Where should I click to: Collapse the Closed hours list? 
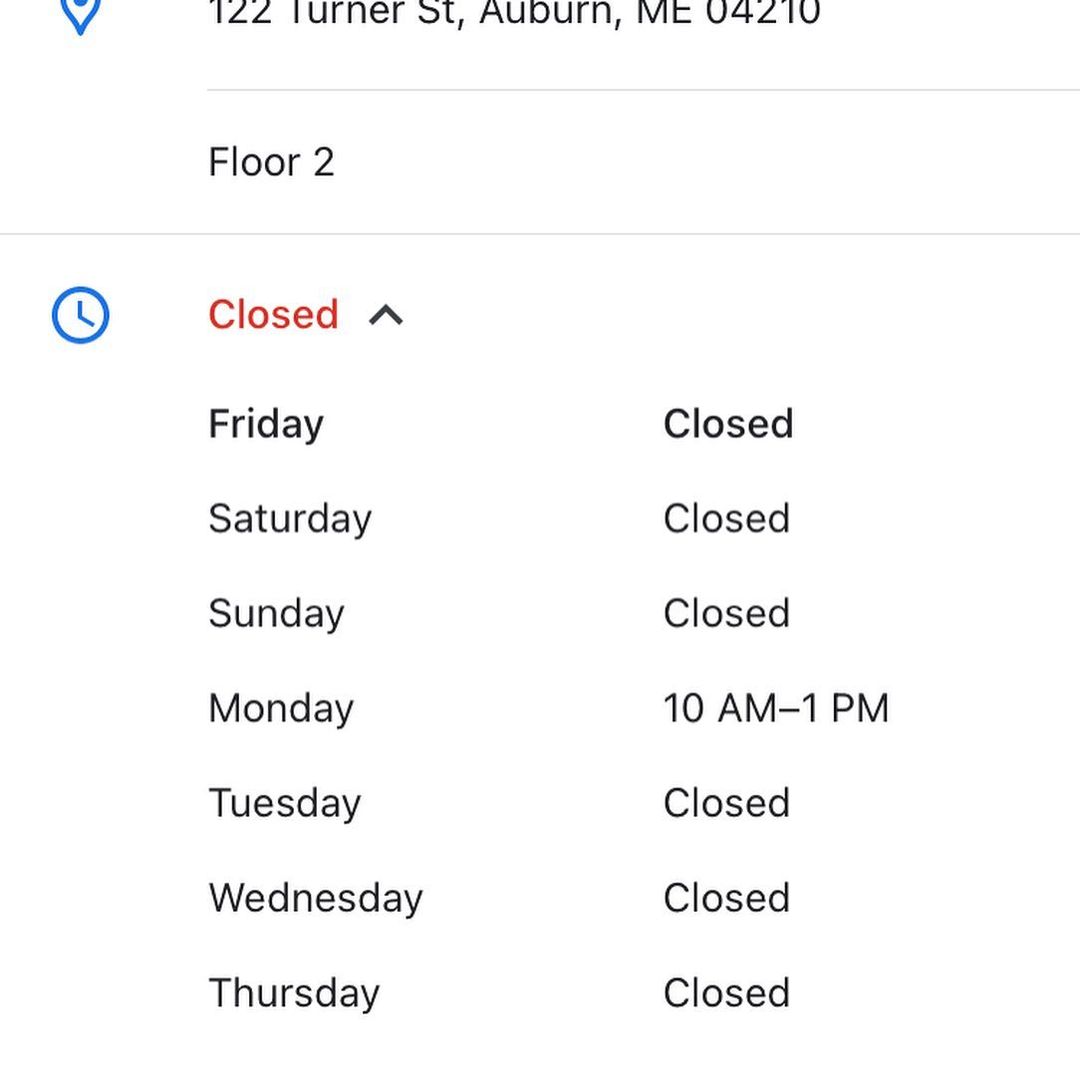coord(386,316)
